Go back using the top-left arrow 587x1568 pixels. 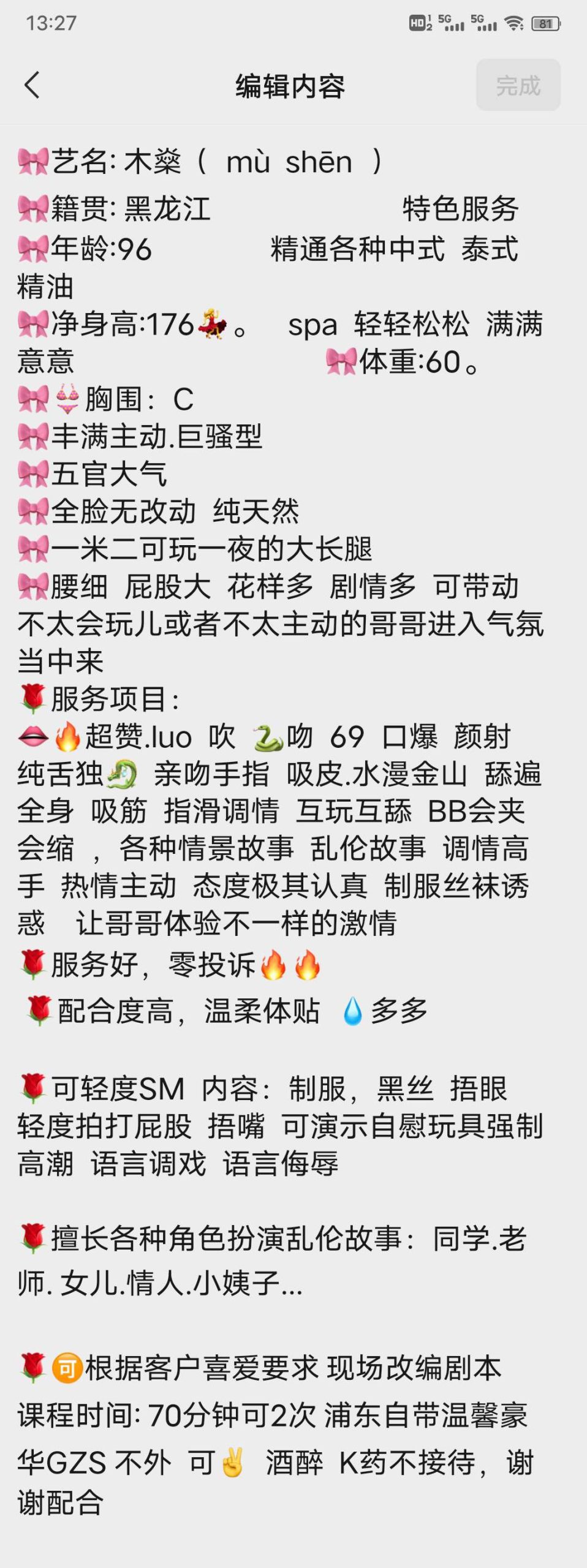(x=32, y=85)
